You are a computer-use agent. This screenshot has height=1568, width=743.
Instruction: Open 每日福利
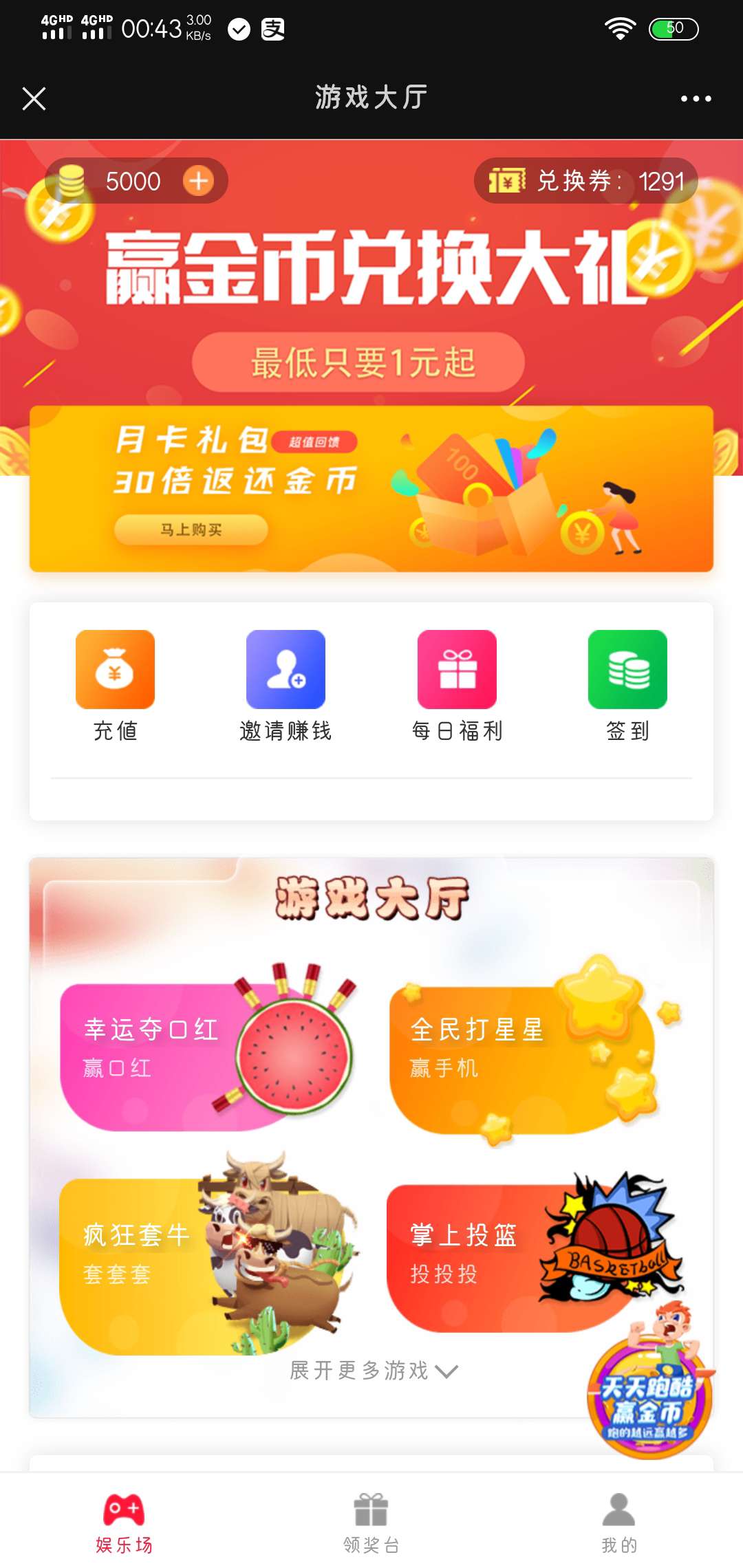pyautogui.click(x=457, y=686)
